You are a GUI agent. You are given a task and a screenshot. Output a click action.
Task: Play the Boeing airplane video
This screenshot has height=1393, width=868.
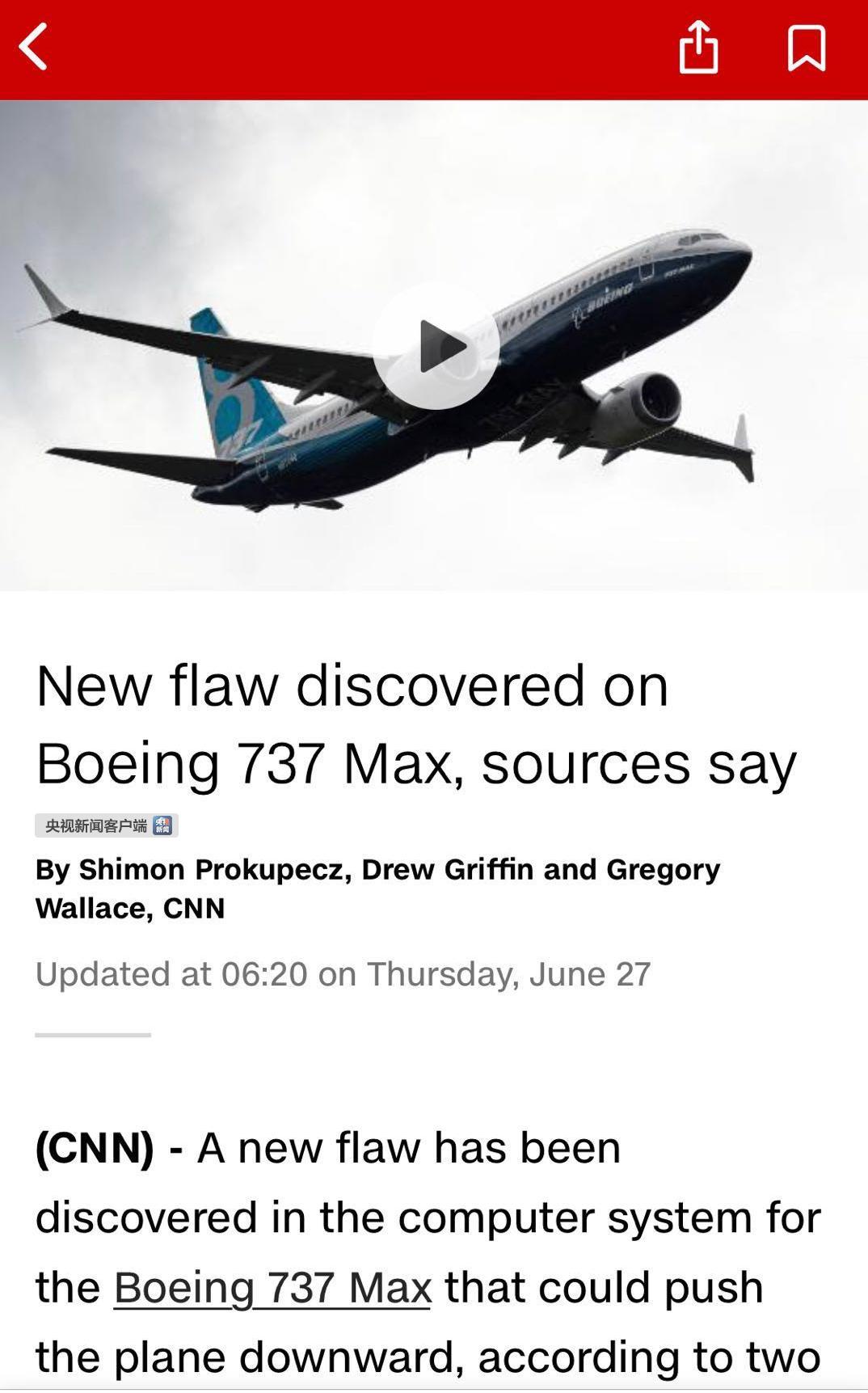(436, 346)
